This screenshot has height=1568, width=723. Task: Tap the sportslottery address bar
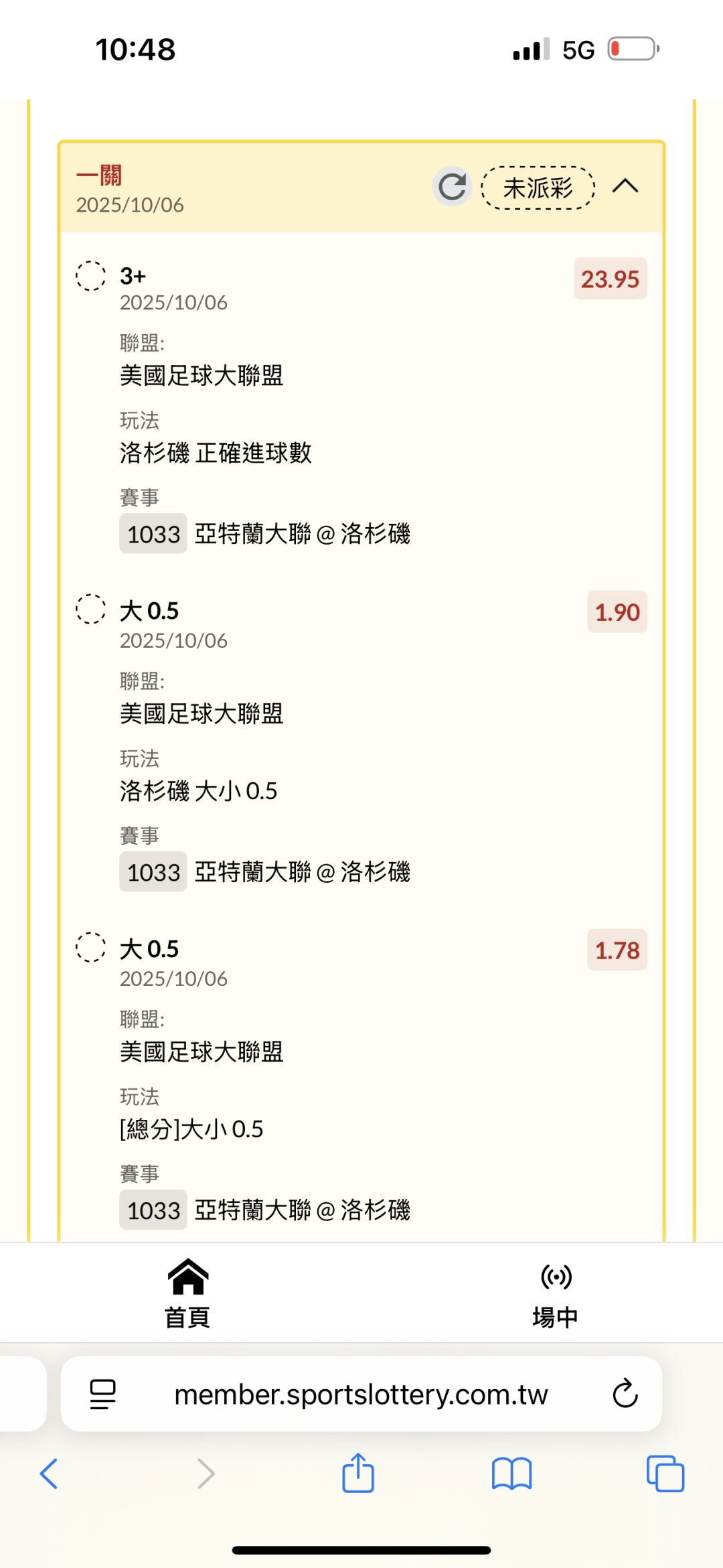361,1395
